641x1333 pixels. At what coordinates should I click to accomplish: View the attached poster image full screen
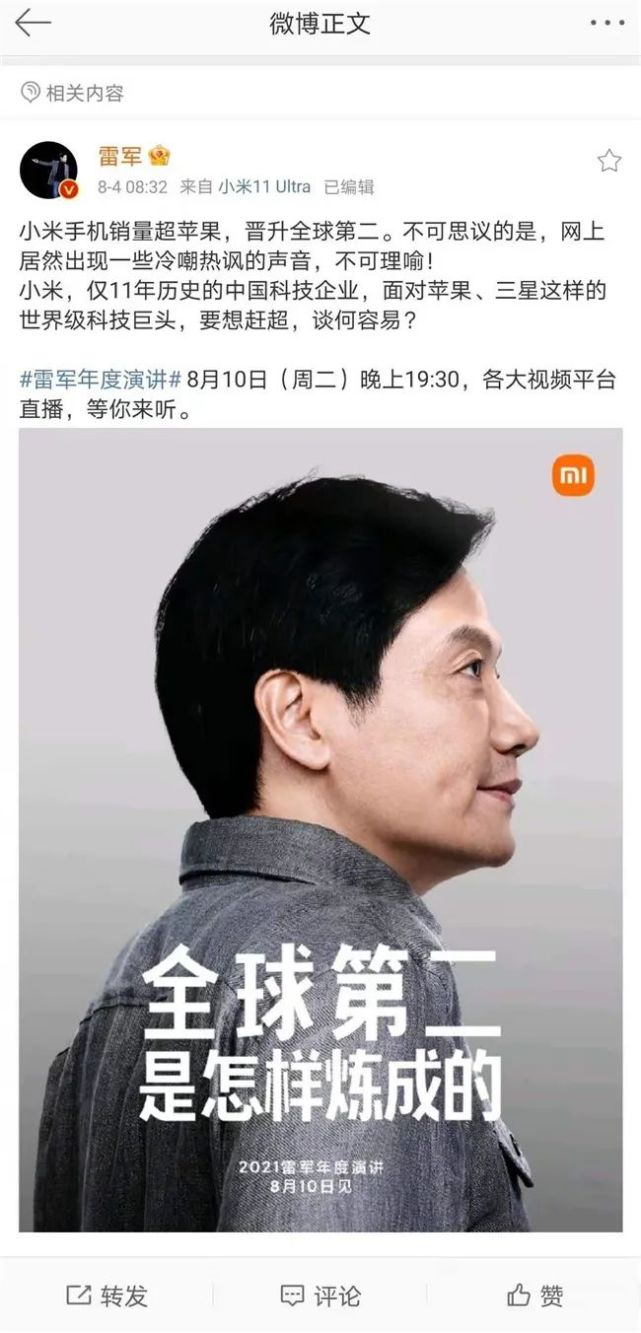coord(320,830)
